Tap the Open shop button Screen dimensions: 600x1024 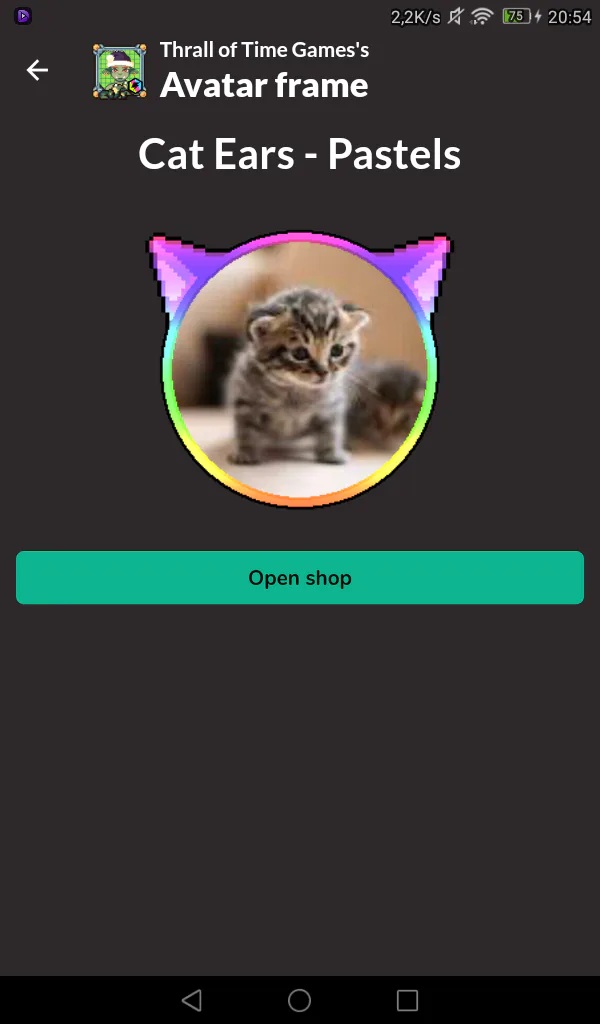click(300, 578)
